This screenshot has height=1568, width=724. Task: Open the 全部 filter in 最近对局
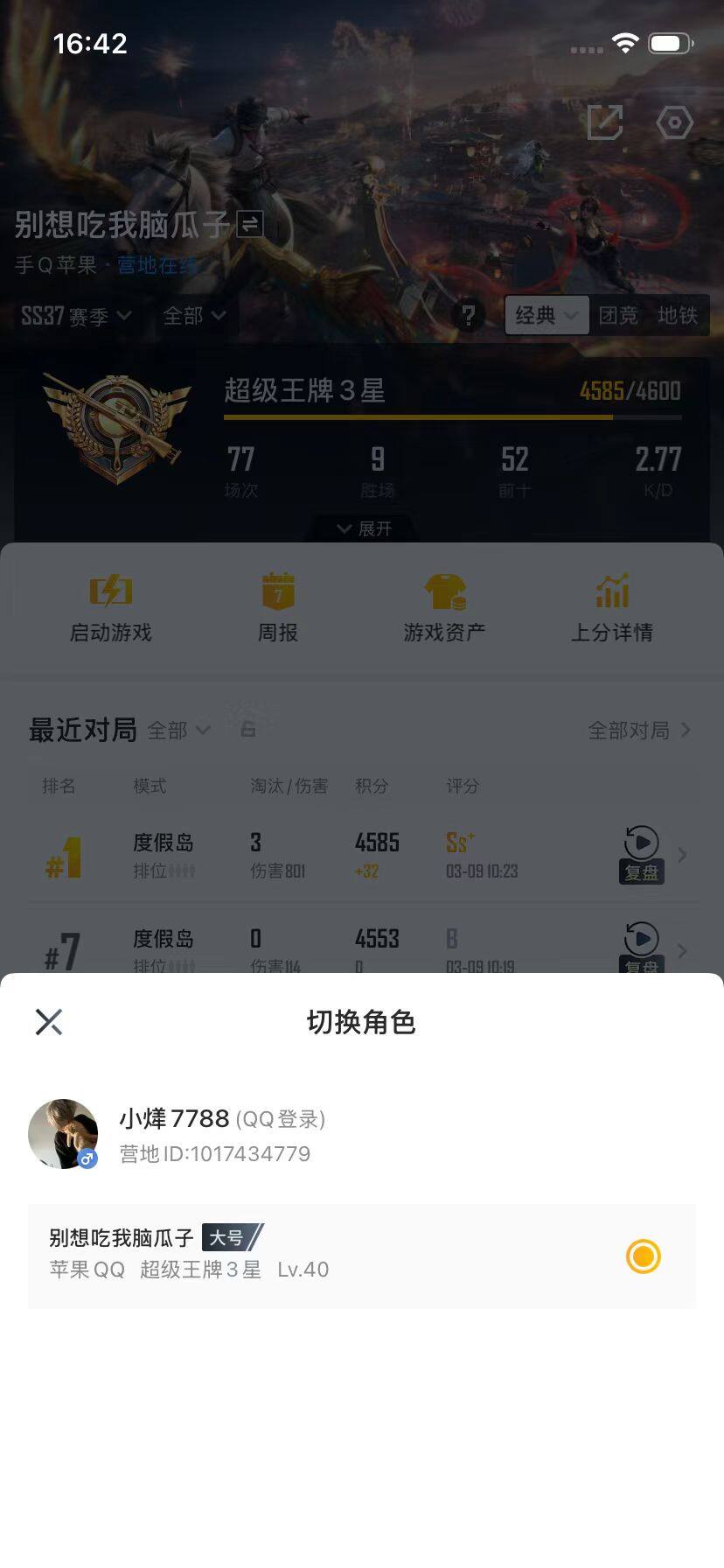(178, 731)
